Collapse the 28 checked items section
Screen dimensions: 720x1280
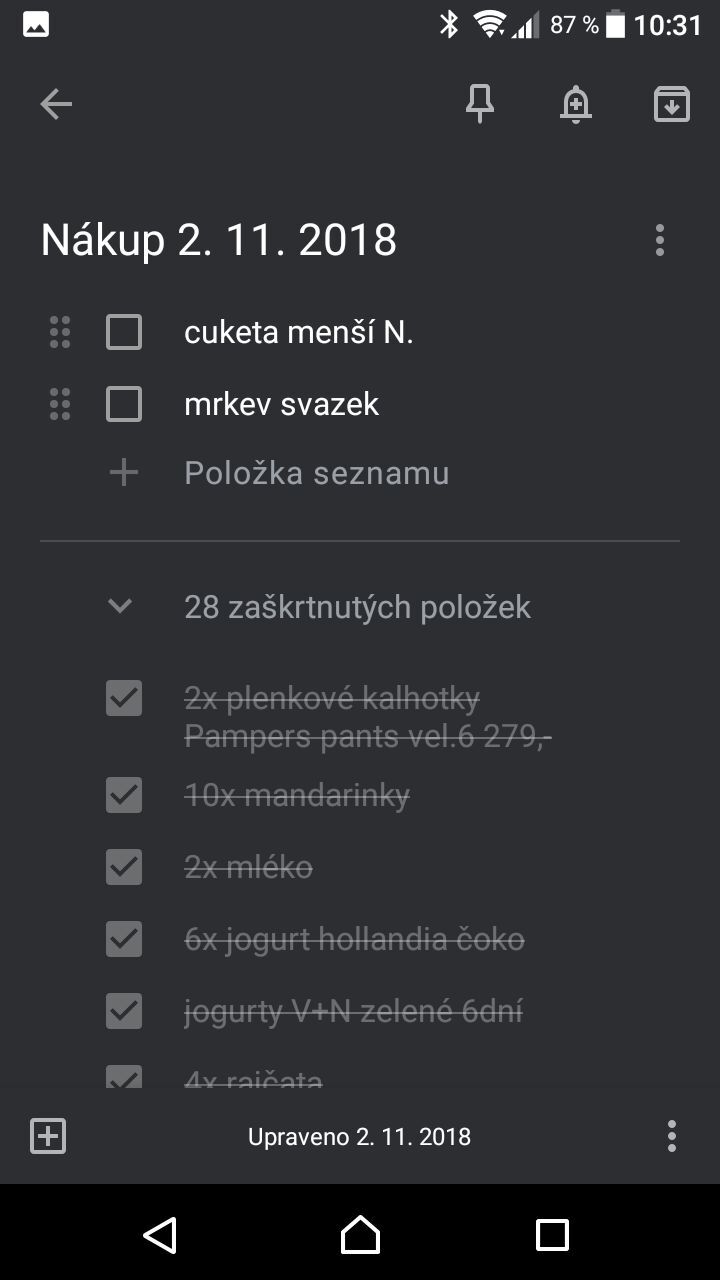click(120, 606)
